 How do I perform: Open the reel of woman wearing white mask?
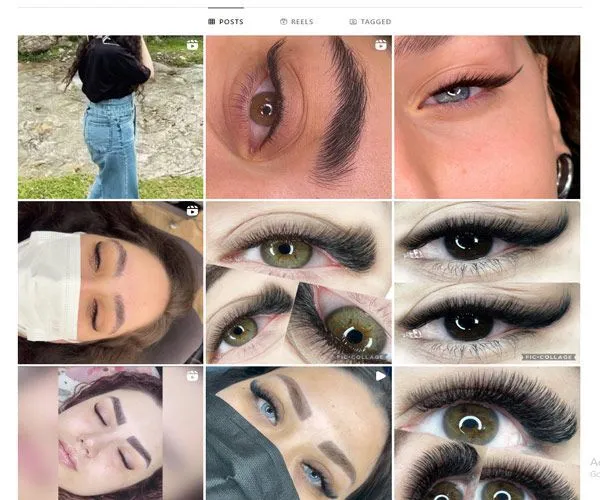[110, 282]
